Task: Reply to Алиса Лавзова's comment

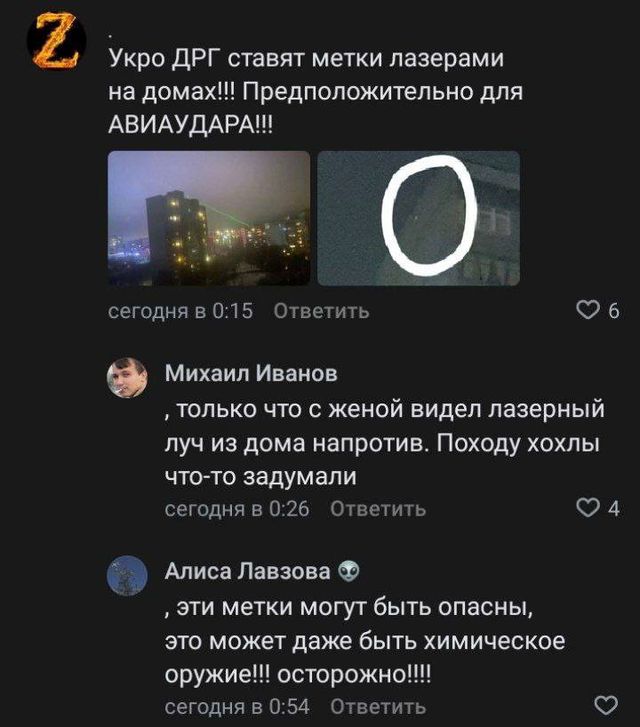Action: pyautogui.click(x=377, y=707)
